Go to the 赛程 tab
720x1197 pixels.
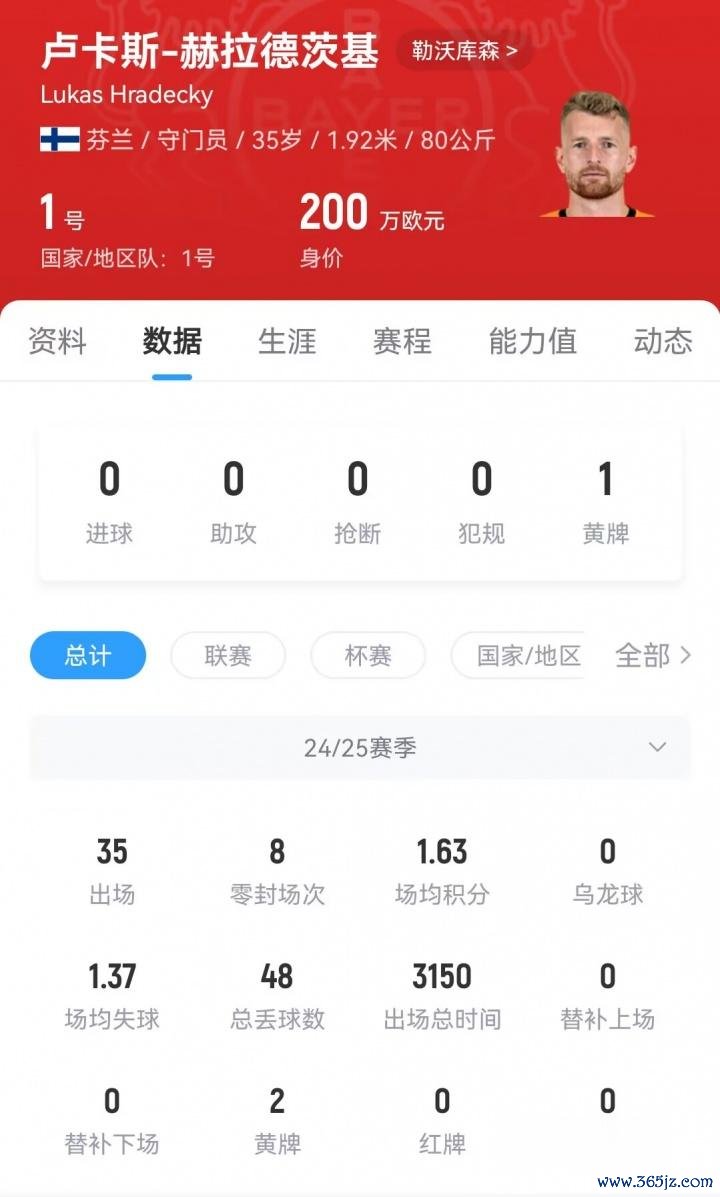tap(402, 341)
